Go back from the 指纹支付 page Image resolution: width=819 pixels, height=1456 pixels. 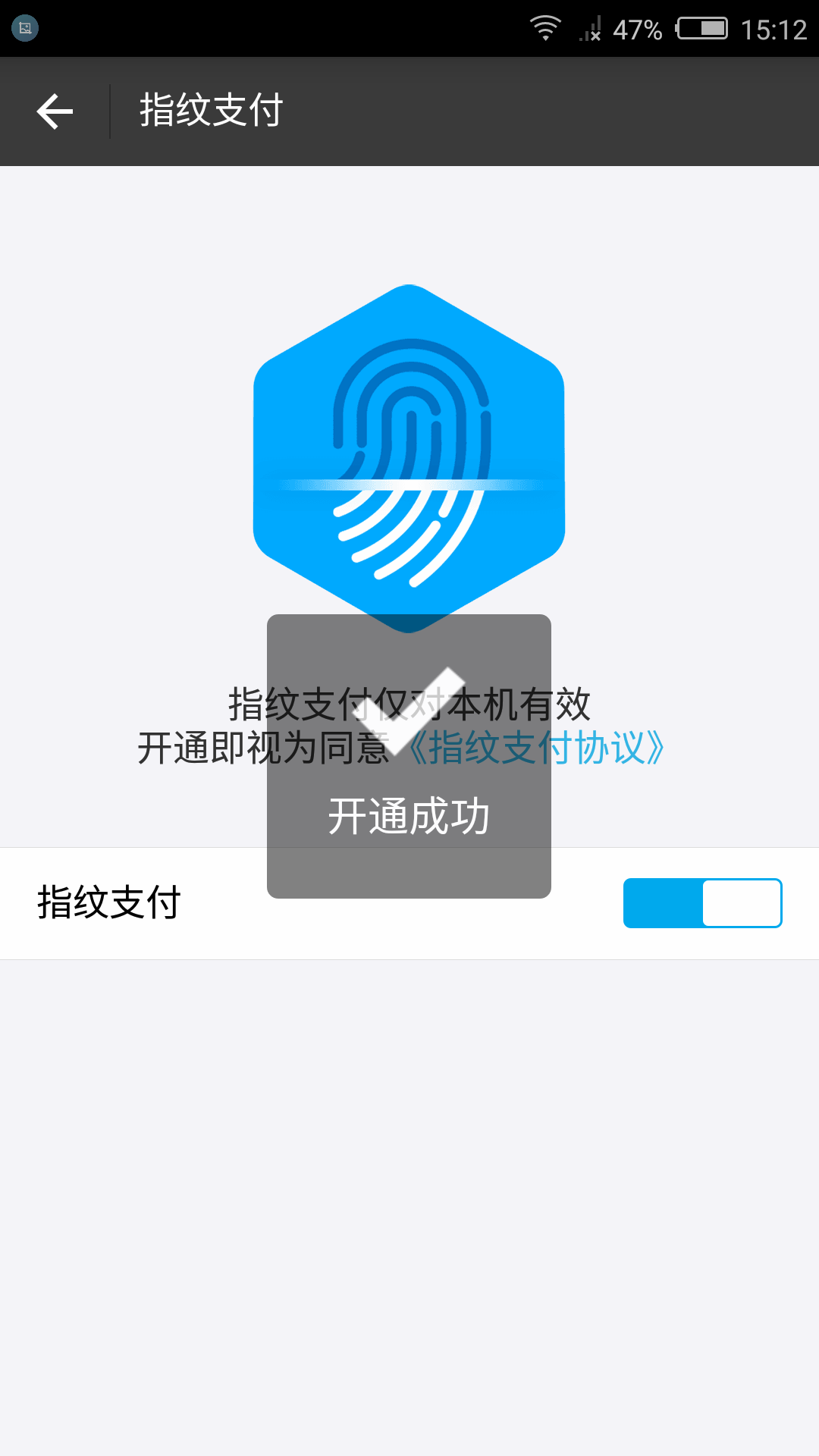coord(55,111)
